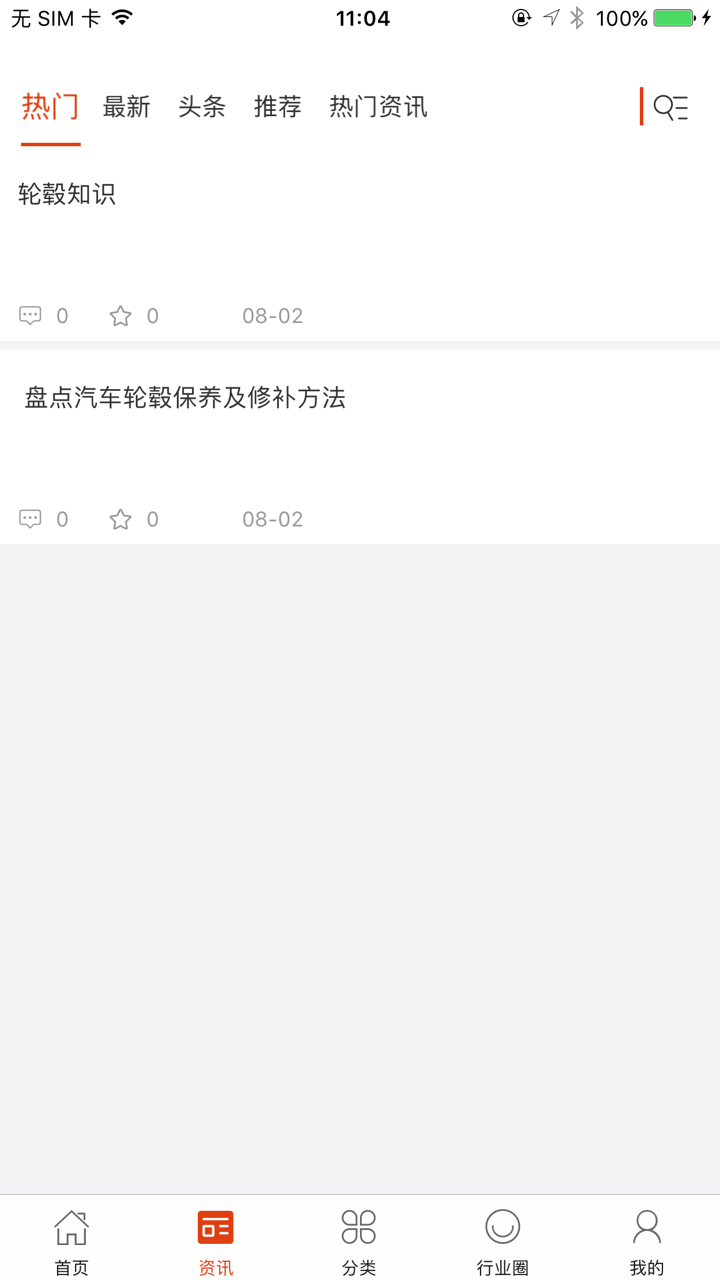Screen dimensions: 720x1280
Task: Open the 分类 categories section
Action: tap(359, 1238)
